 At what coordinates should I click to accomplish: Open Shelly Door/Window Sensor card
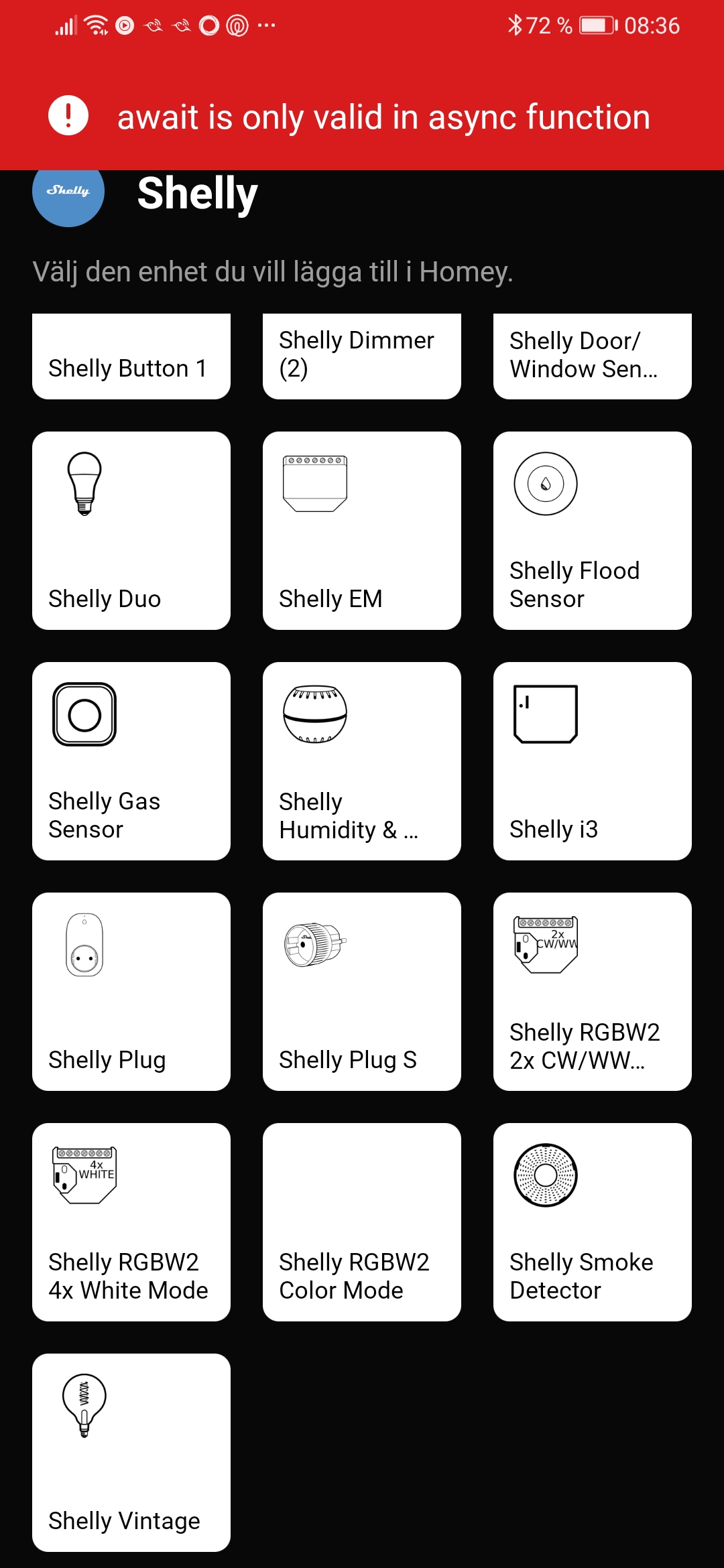coord(593,357)
